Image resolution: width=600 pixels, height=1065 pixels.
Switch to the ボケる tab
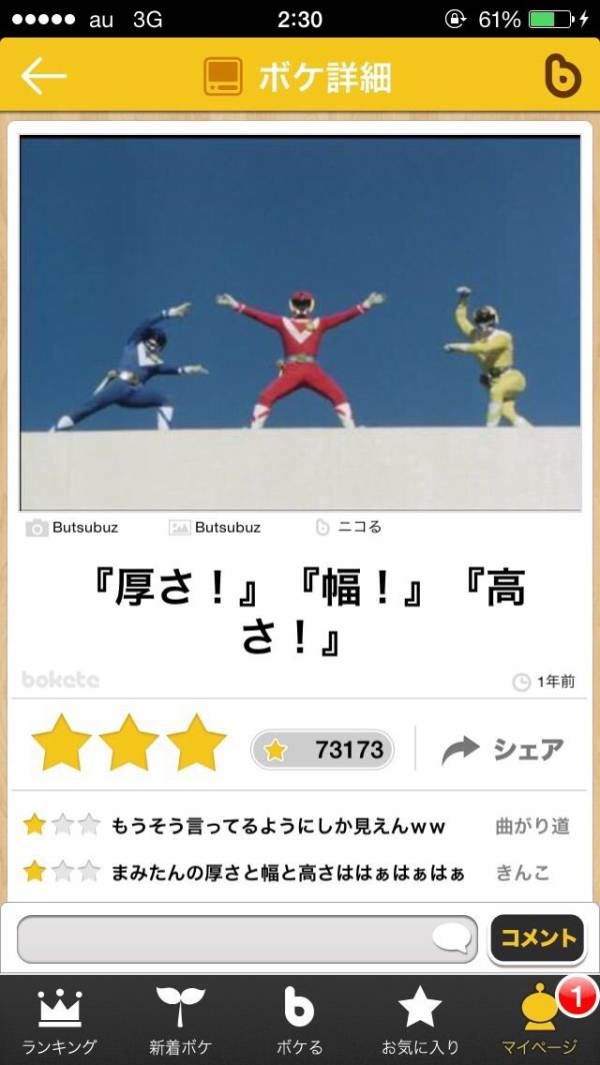(x=300, y=1021)
